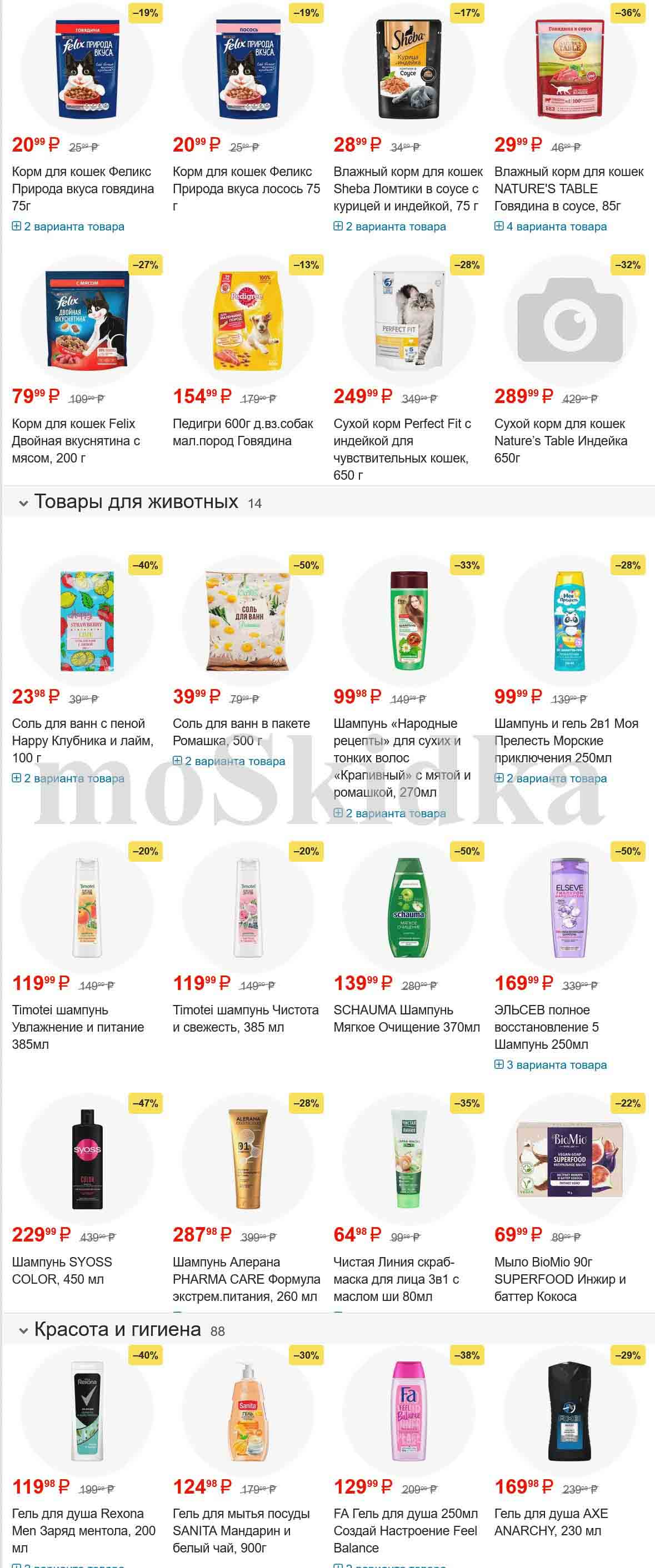655x1568 pixels.
Task: Open Sheba Ломтики в соусе product card
Action: click(x=407, y=188)
